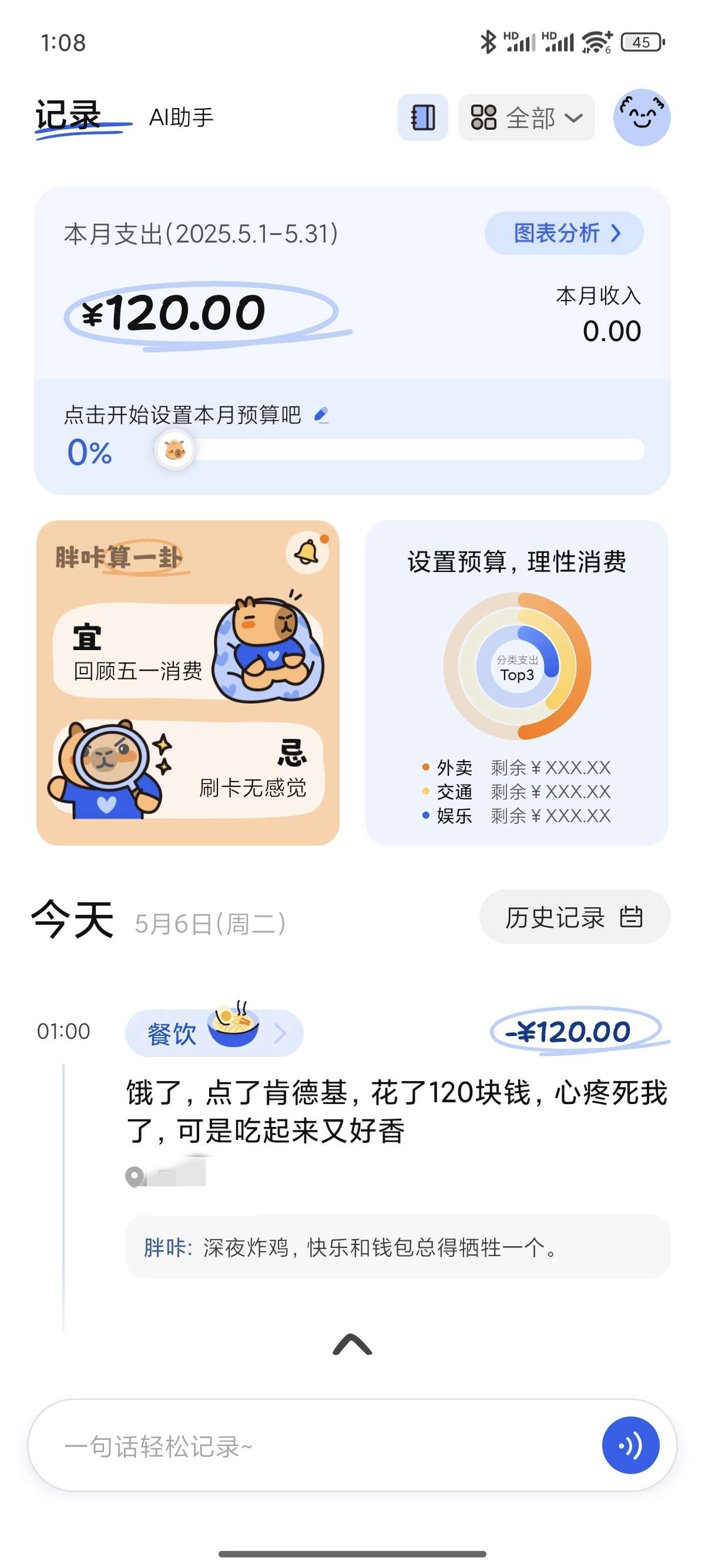The image size is (705, 1568).
Task: Open the 宜 回顾五一消费 card
Action: click(189, 651)
